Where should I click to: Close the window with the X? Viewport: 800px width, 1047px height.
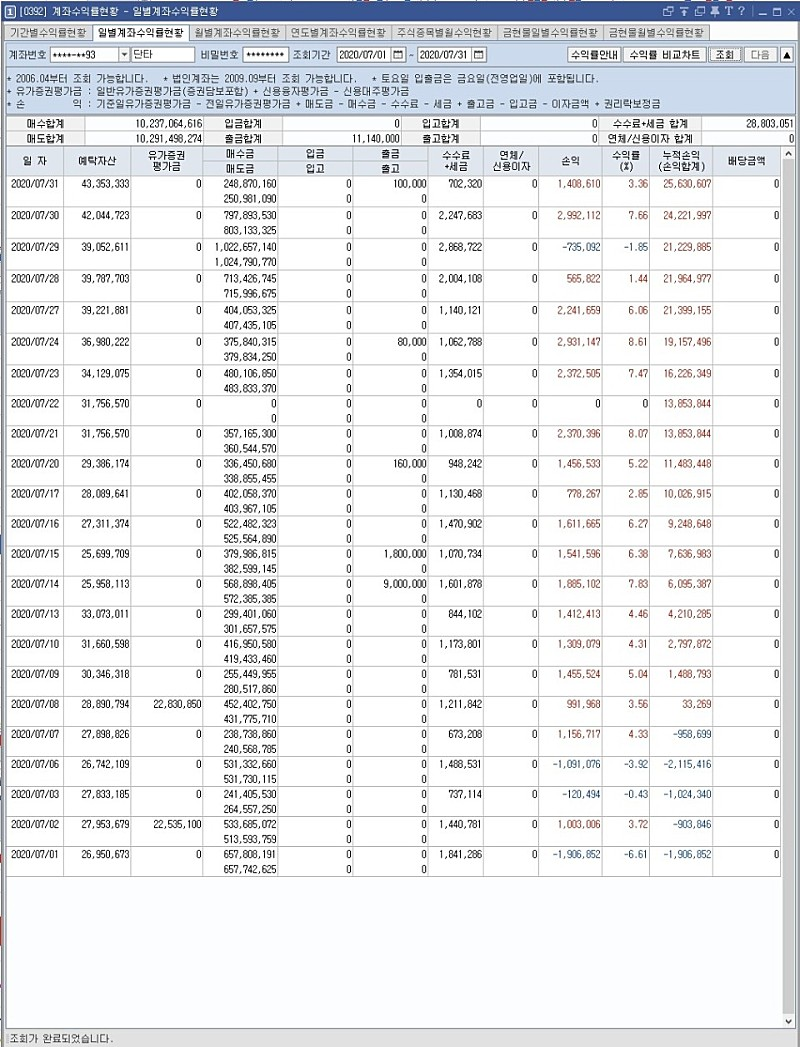pos(790,11)
